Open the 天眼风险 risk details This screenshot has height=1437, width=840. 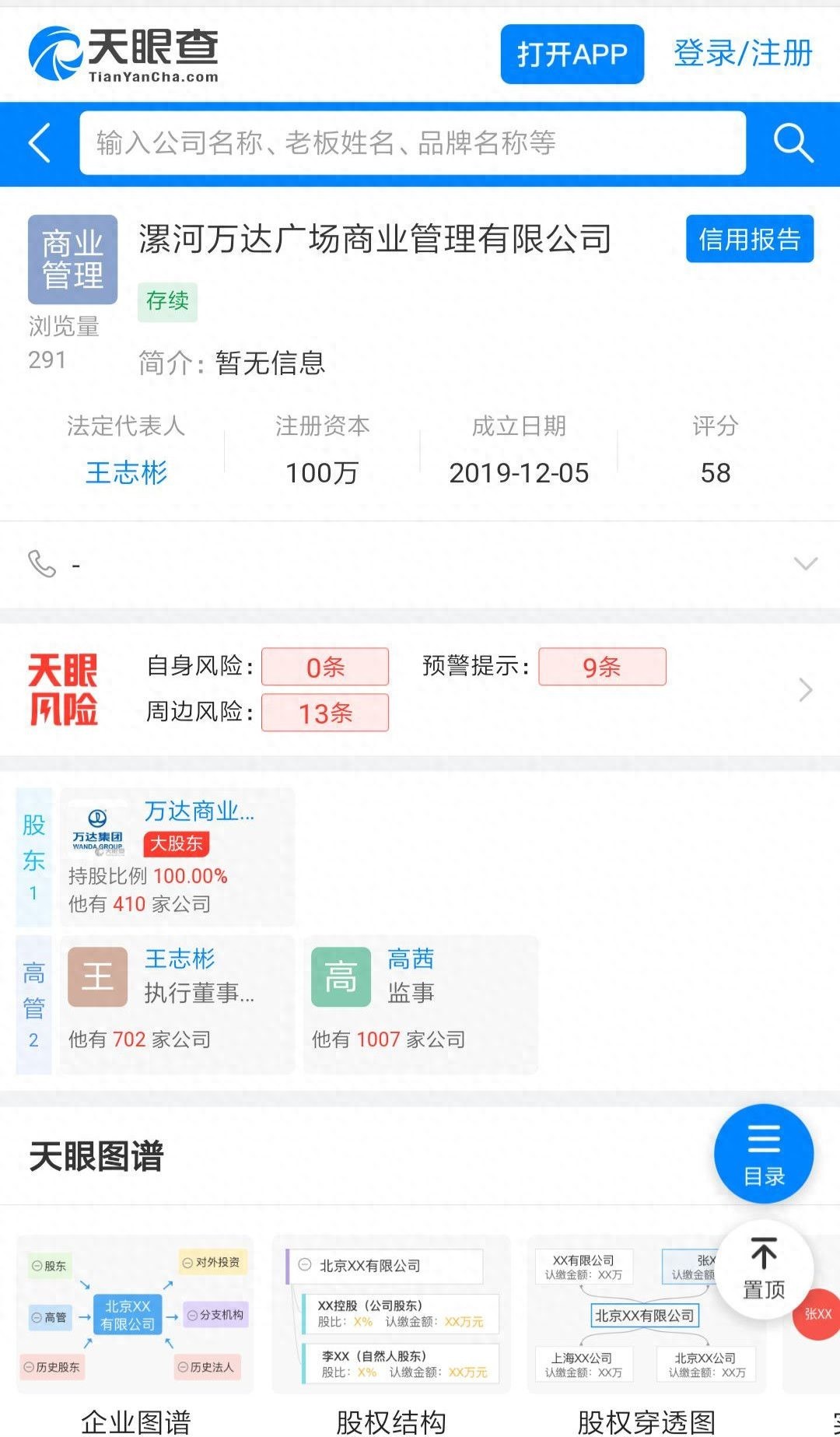pyautogui.click(x=805, y=689)
